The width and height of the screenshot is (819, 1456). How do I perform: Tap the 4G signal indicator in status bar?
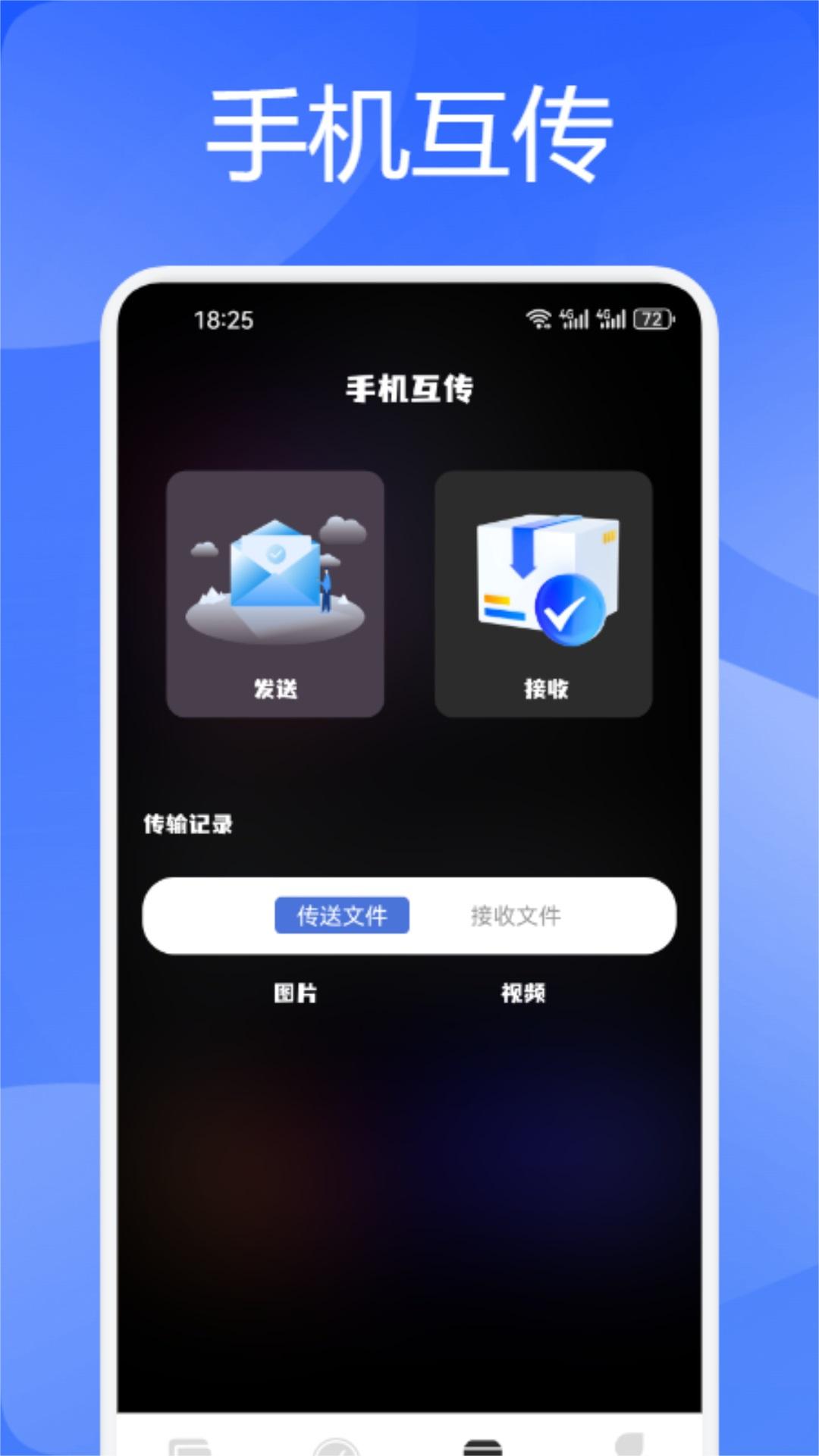pyautogui.click(x=576, y=319)
